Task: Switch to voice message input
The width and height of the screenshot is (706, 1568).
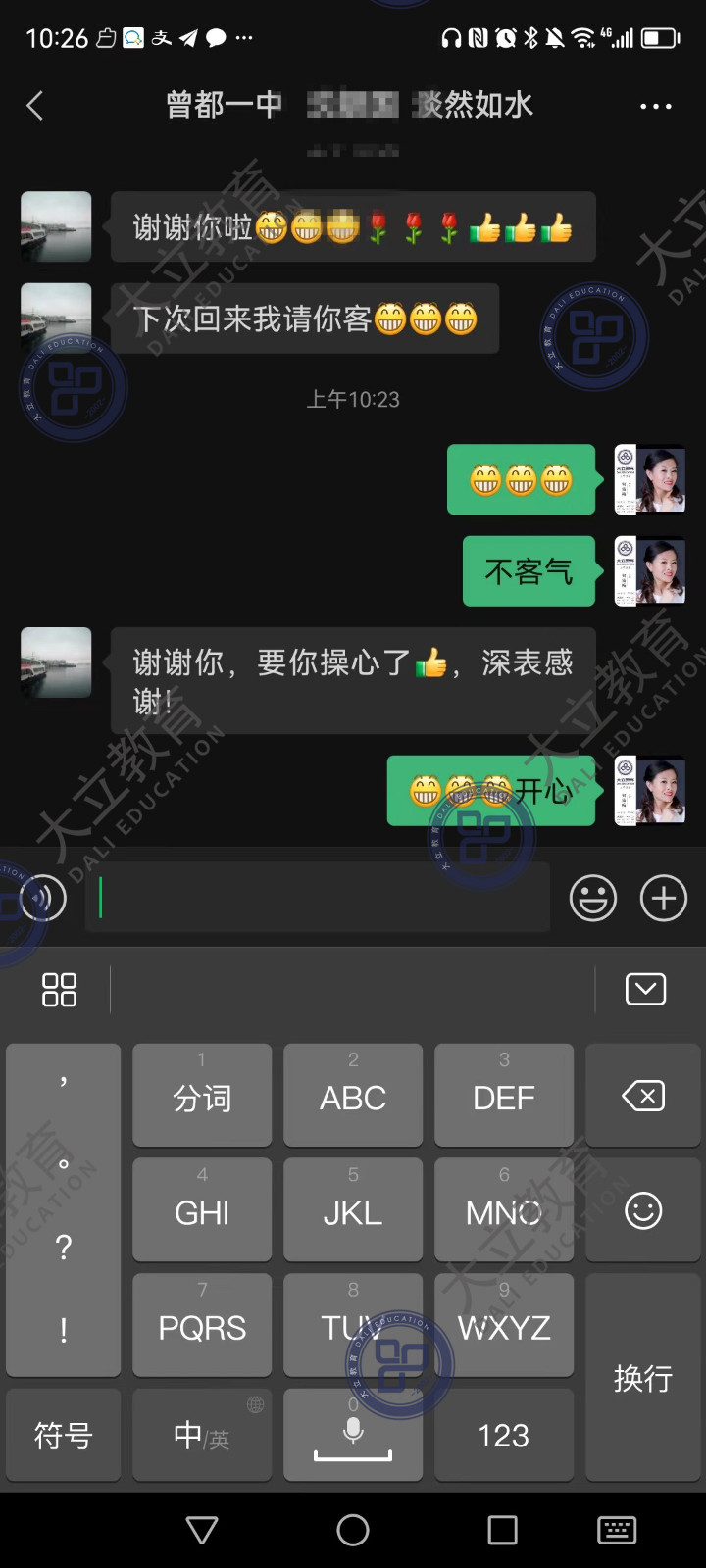Action: pos(43,898)
